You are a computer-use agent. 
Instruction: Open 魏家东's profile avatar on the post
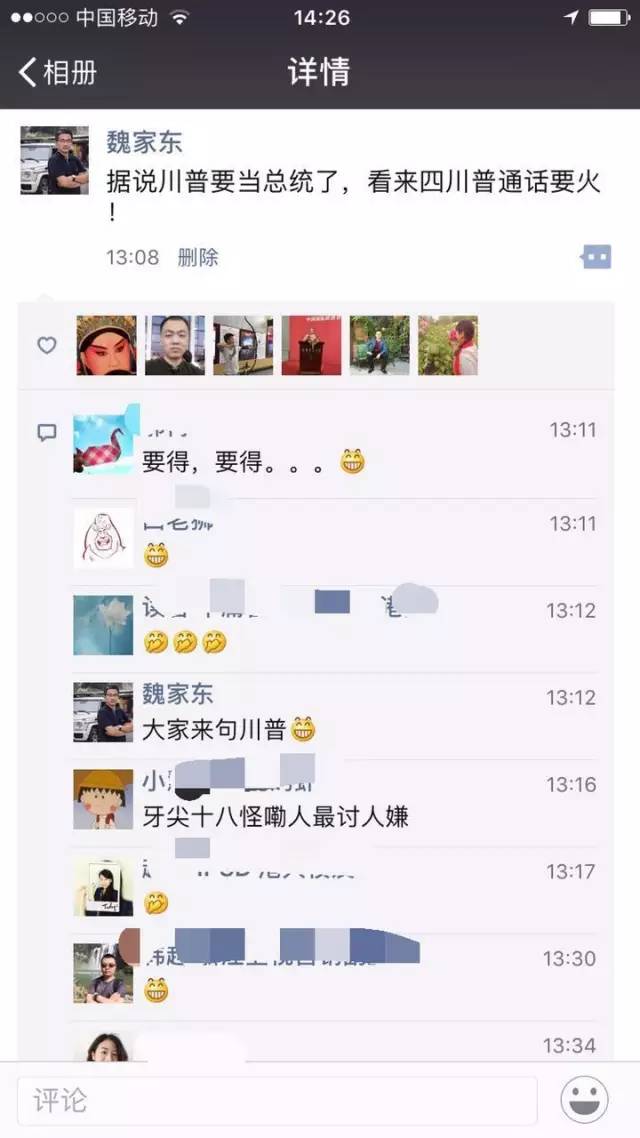coord(54,160)
